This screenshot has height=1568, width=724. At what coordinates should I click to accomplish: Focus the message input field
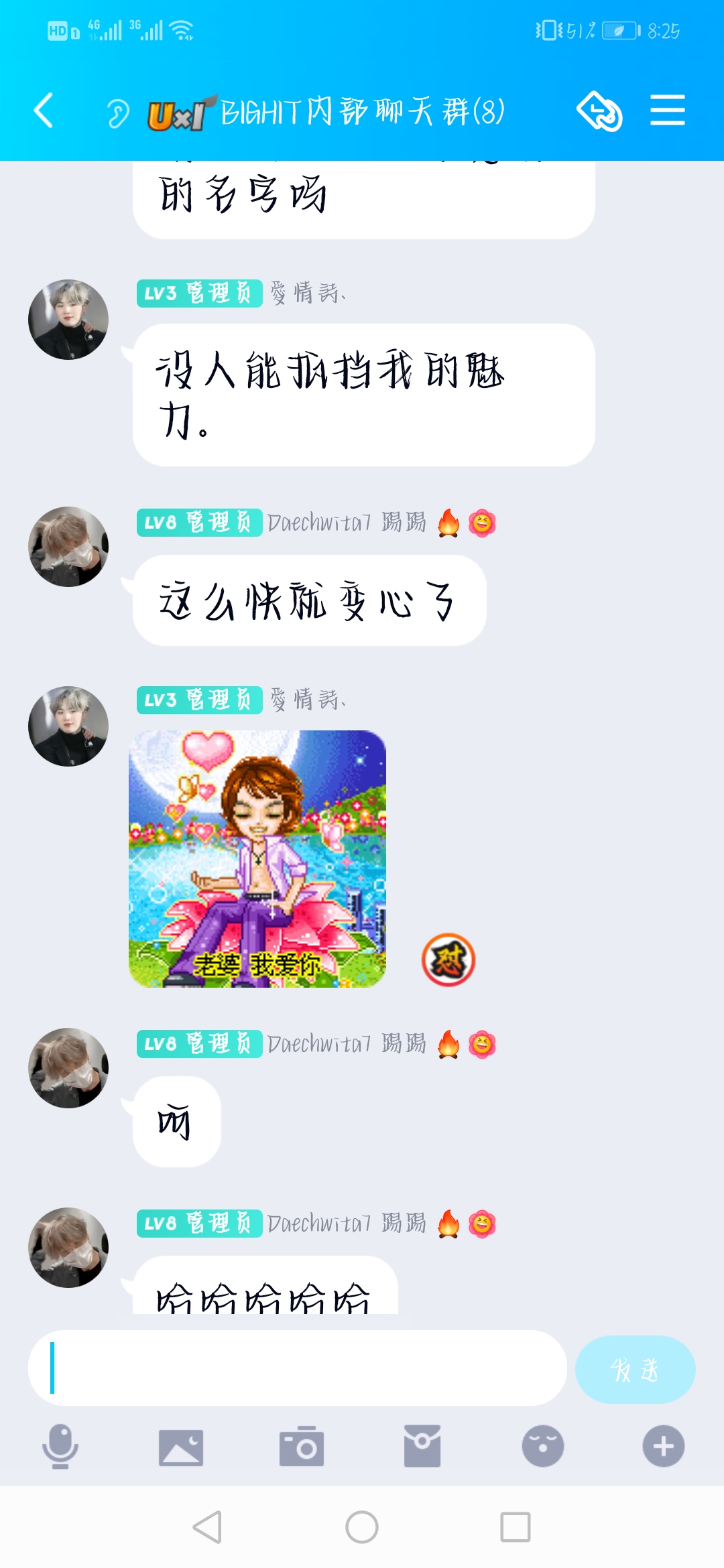click(x=298, y=1368)
